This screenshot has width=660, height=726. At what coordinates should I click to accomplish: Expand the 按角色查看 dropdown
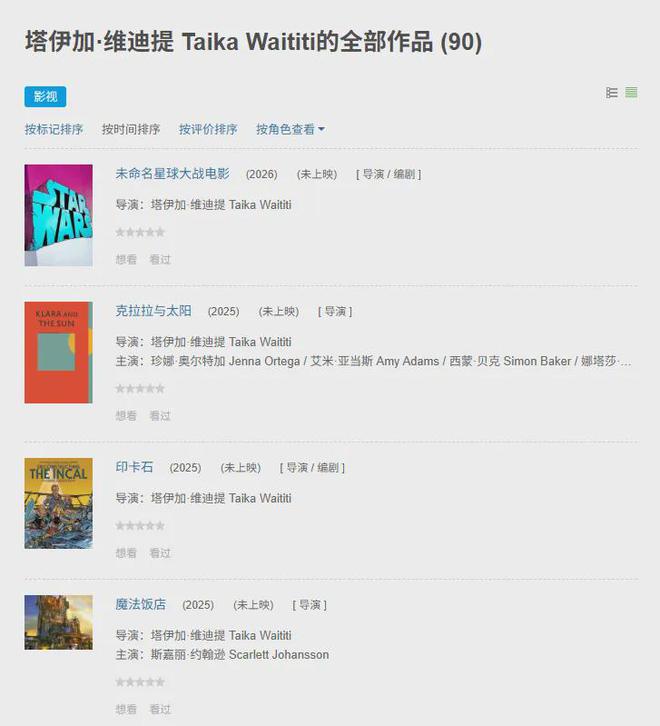tap(290, 129)
